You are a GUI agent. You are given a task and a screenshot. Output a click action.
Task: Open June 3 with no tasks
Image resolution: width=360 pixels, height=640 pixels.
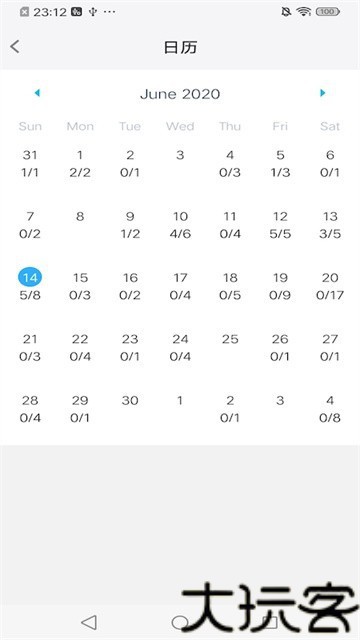coord(180,155)
